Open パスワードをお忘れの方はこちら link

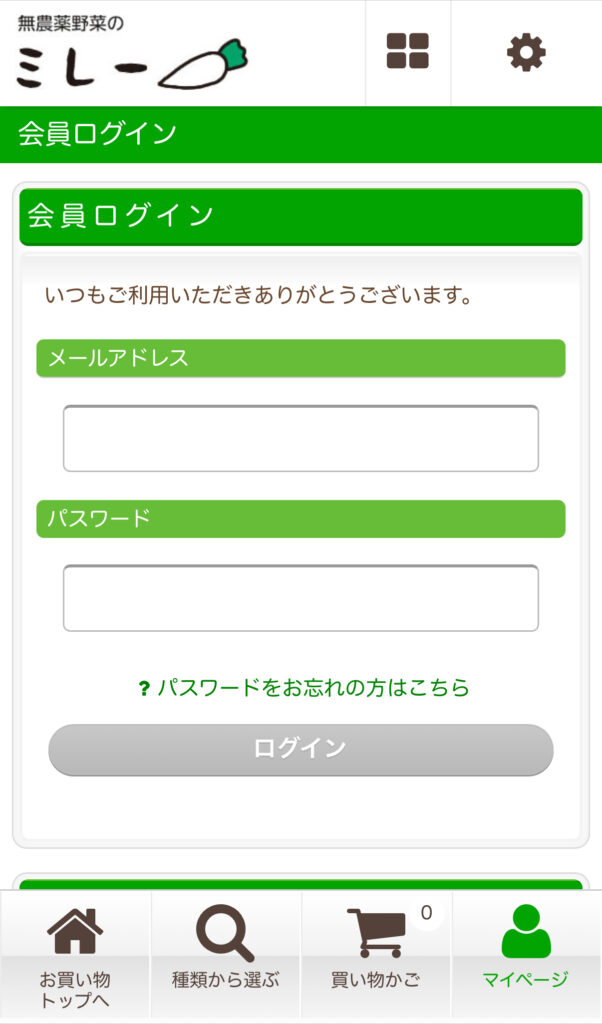(x=304, y=688)
